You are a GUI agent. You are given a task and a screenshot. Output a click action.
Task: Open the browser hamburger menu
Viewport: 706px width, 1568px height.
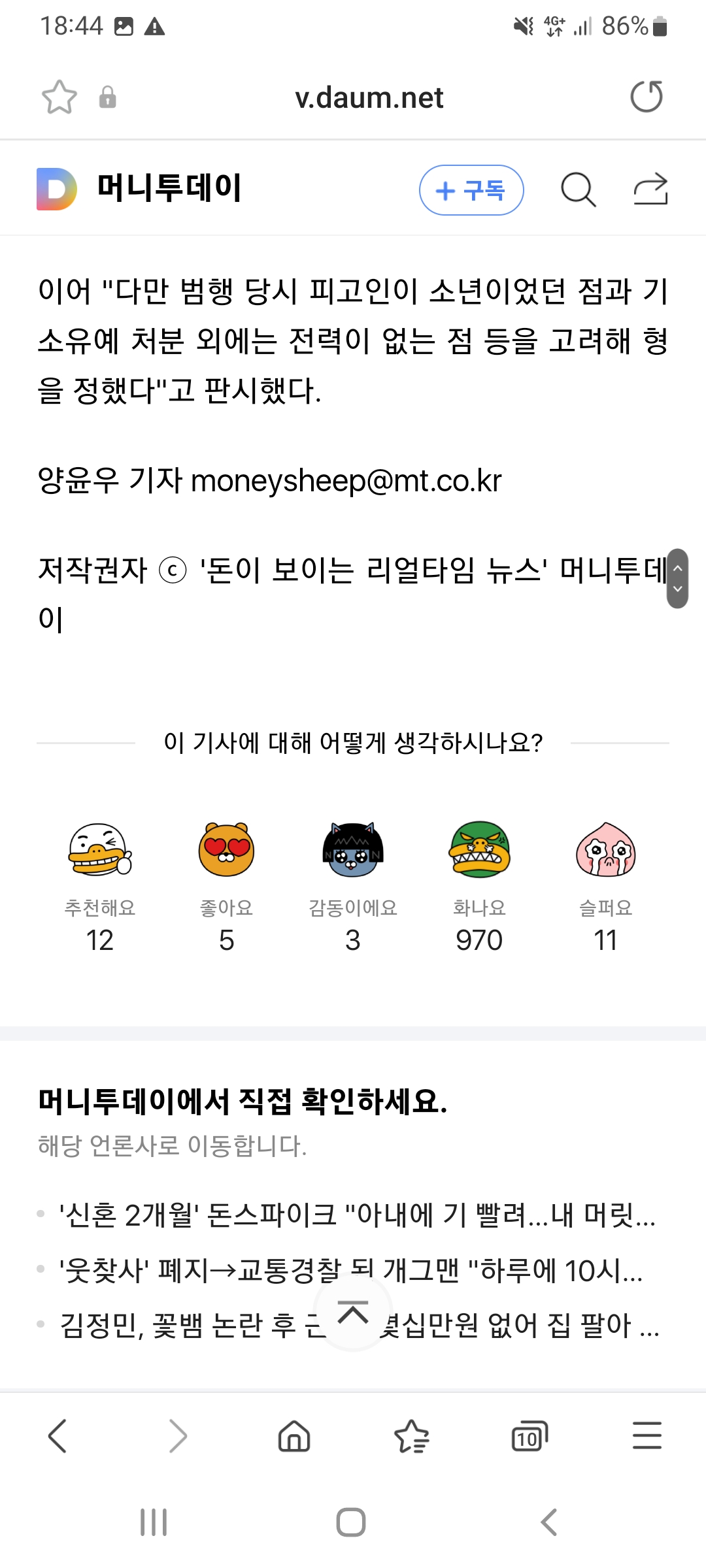(x=647, y=1436)
